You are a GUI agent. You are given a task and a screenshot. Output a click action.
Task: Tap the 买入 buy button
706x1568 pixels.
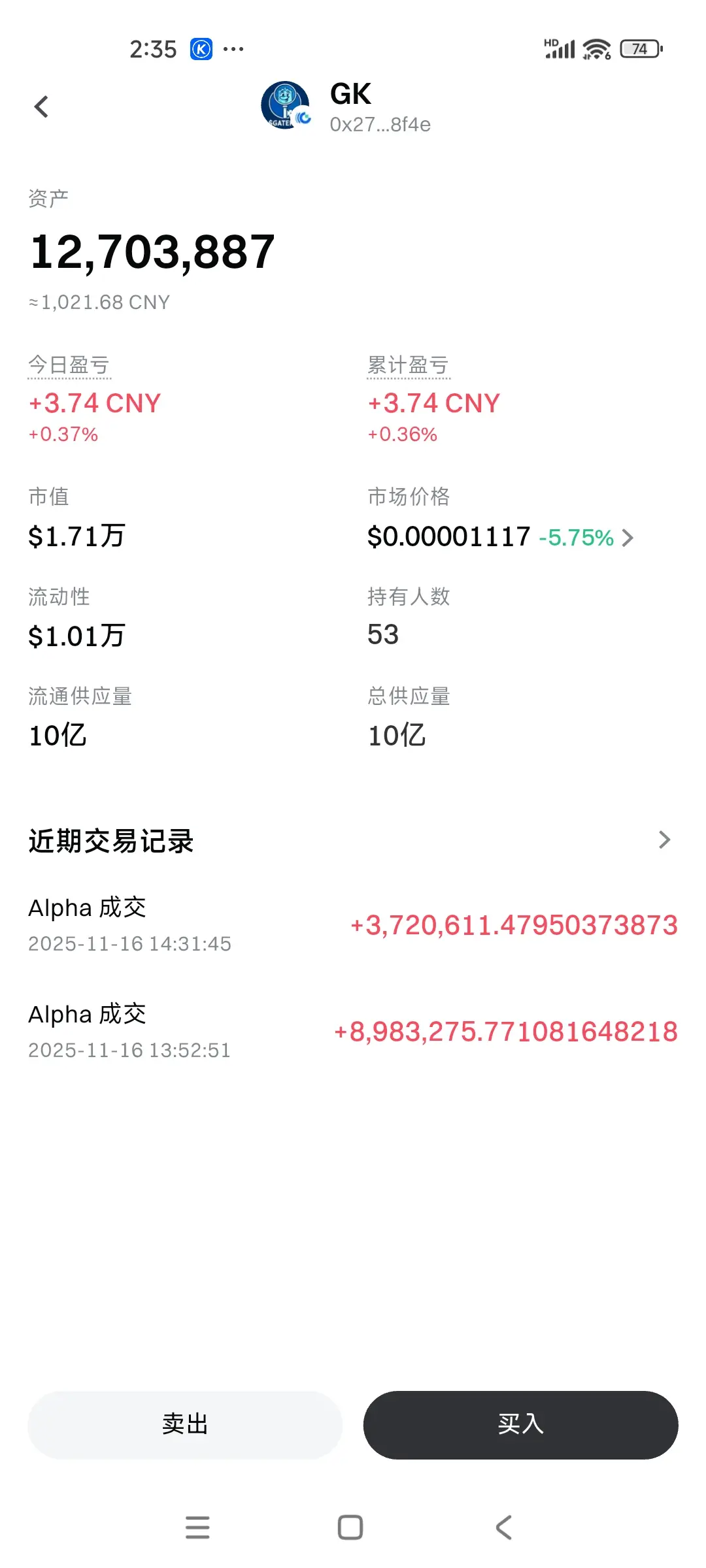click(521, 1424)
